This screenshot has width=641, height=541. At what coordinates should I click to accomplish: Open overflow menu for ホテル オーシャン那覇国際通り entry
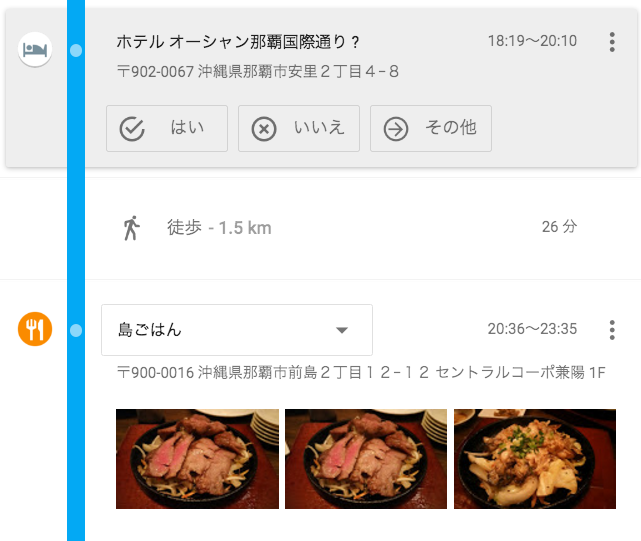pyautogui.click(x=612, y=42)
